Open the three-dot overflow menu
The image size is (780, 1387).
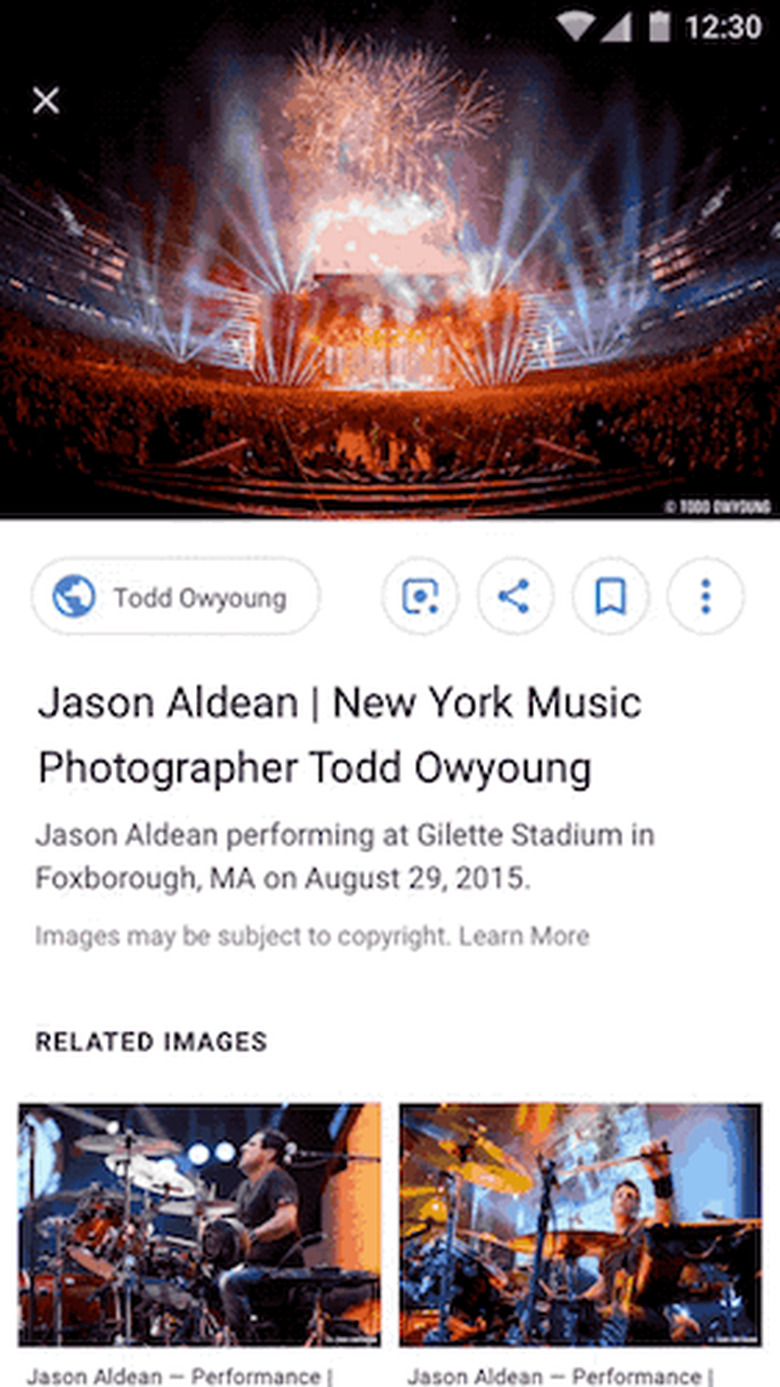(x=705, y=597)
